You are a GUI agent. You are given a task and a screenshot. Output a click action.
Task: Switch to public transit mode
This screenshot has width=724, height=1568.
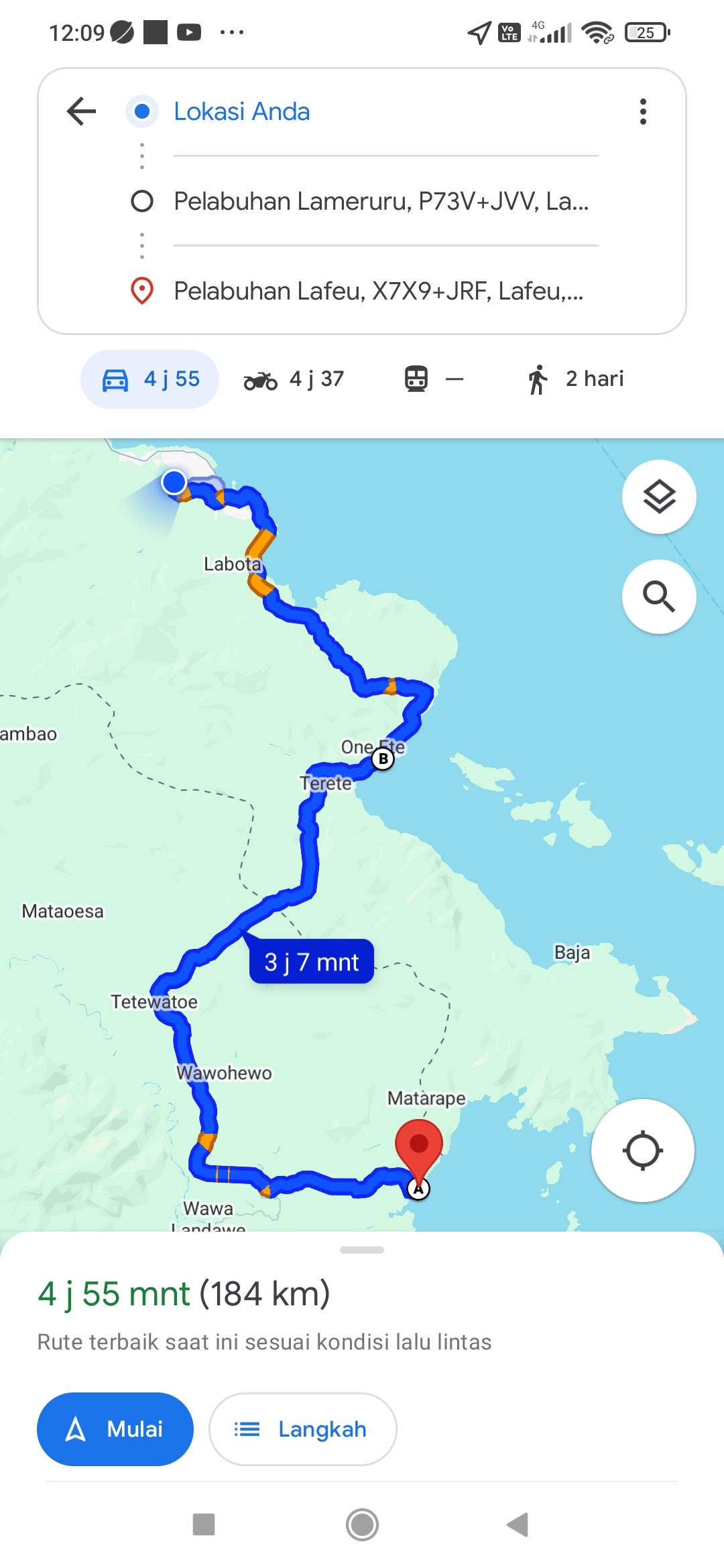tap(434, 379)
